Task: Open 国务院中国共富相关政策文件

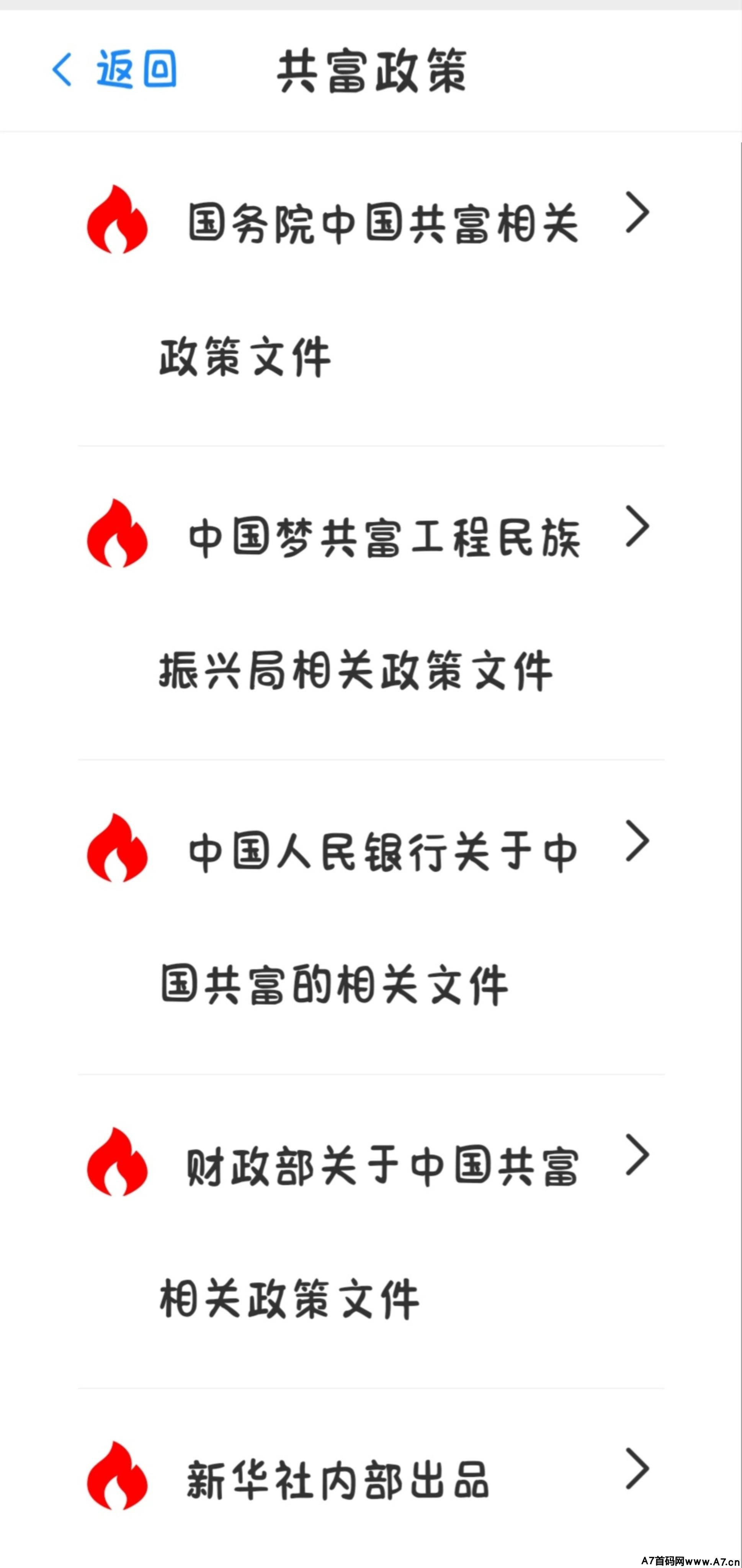Action: [378, 286]
